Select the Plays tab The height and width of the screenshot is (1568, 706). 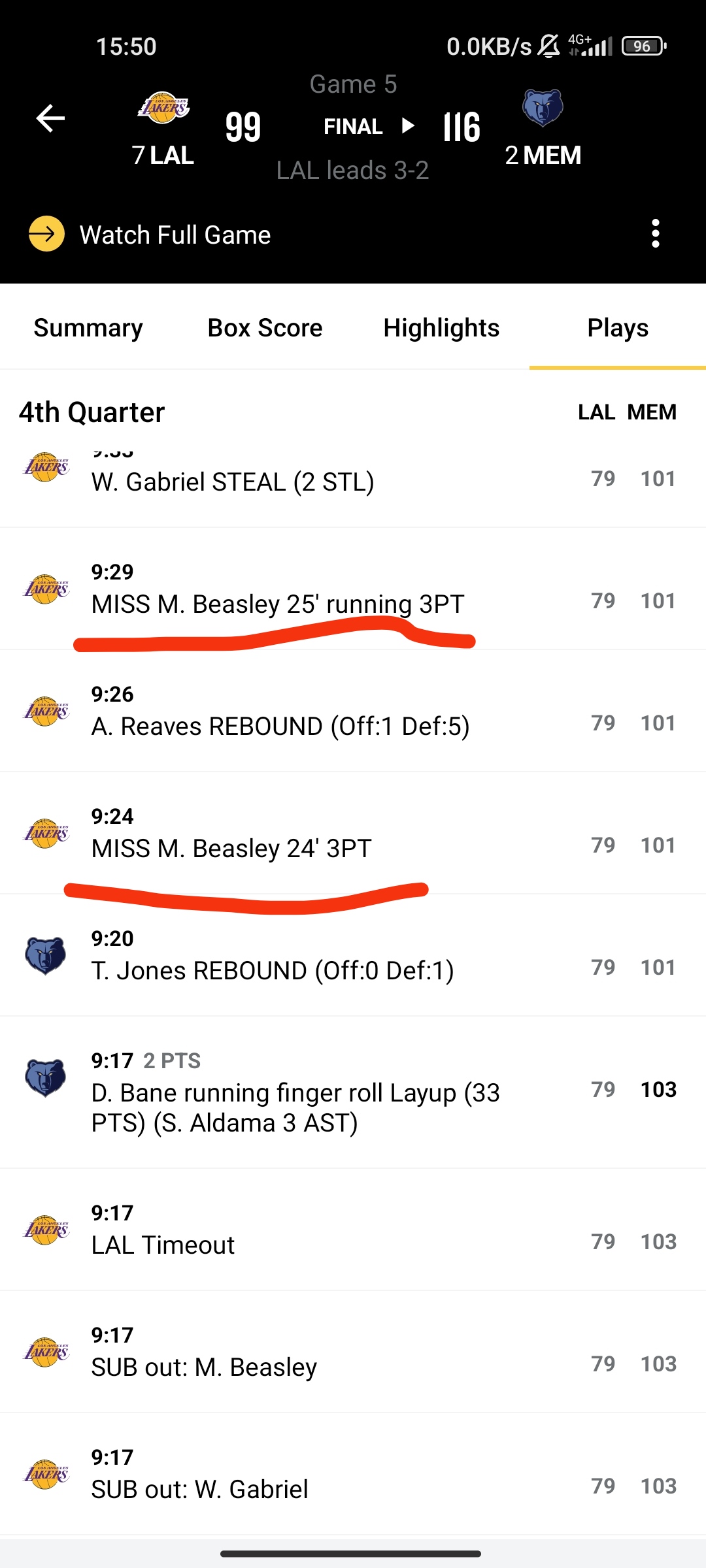click(618, 327)
